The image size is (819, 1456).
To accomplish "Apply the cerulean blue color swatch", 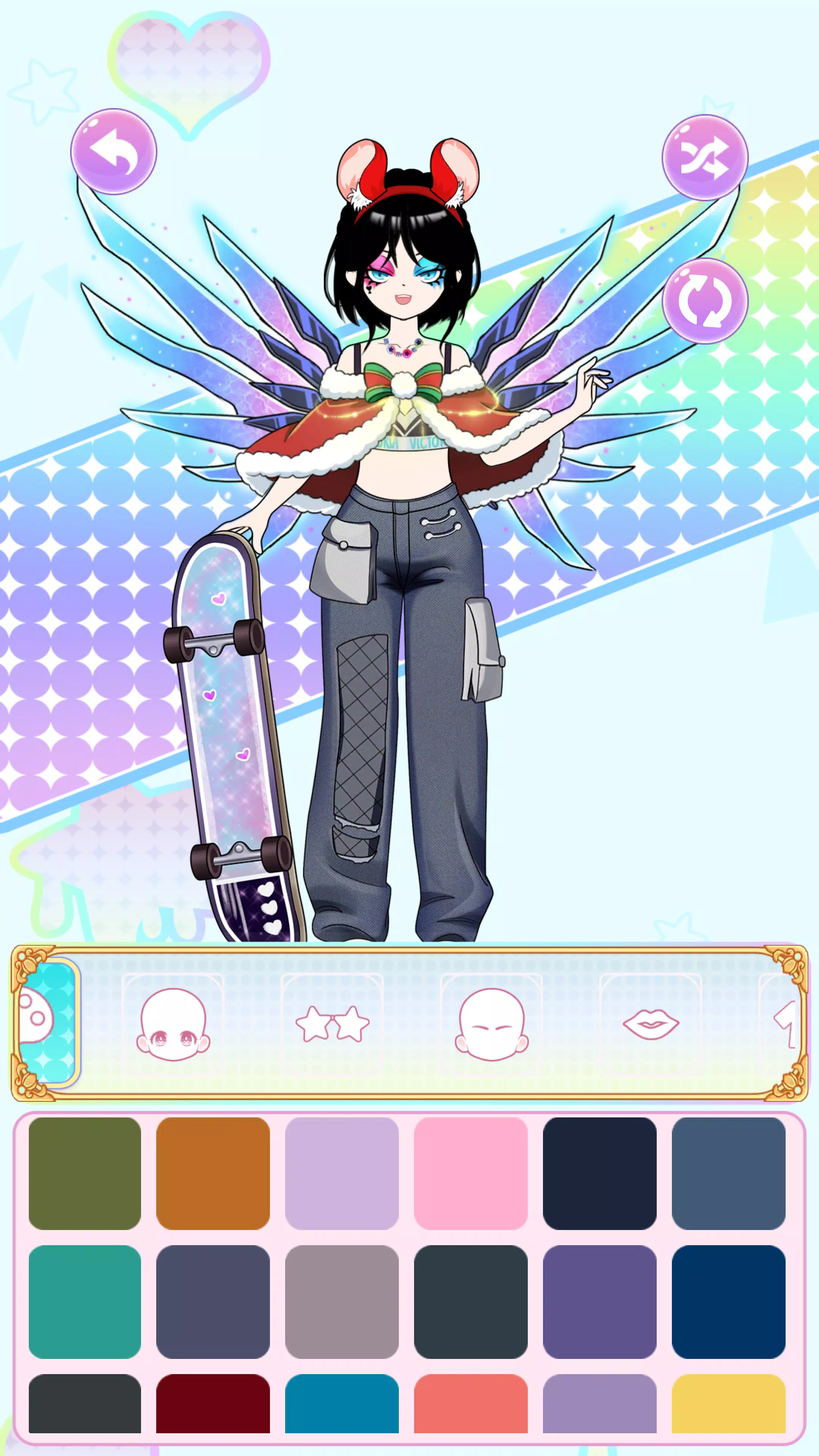I will tap(342, 1404).
